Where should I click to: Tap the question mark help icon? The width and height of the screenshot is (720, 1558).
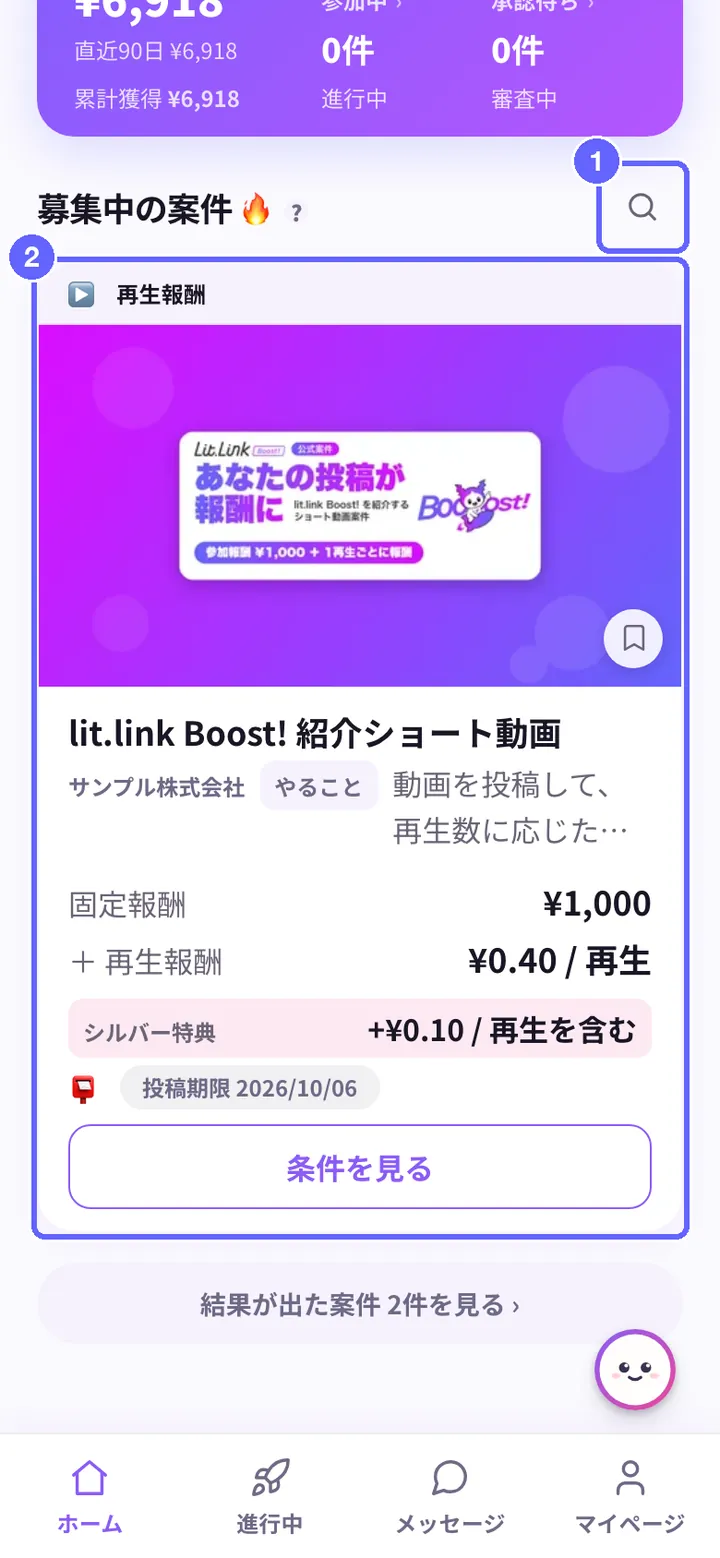[296, 212]
